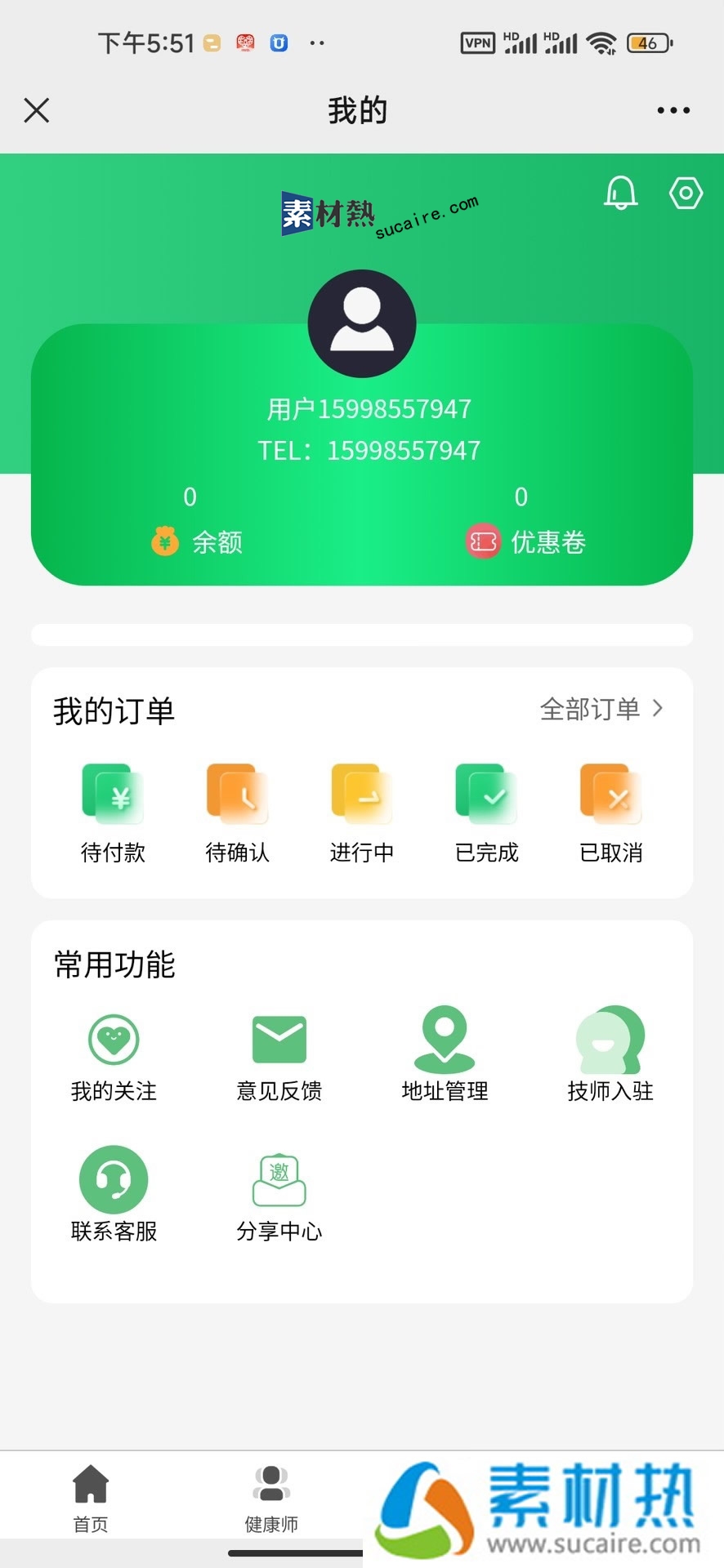
Task: Show 进行中 orders in progress
Action: (x=362, y=813)
